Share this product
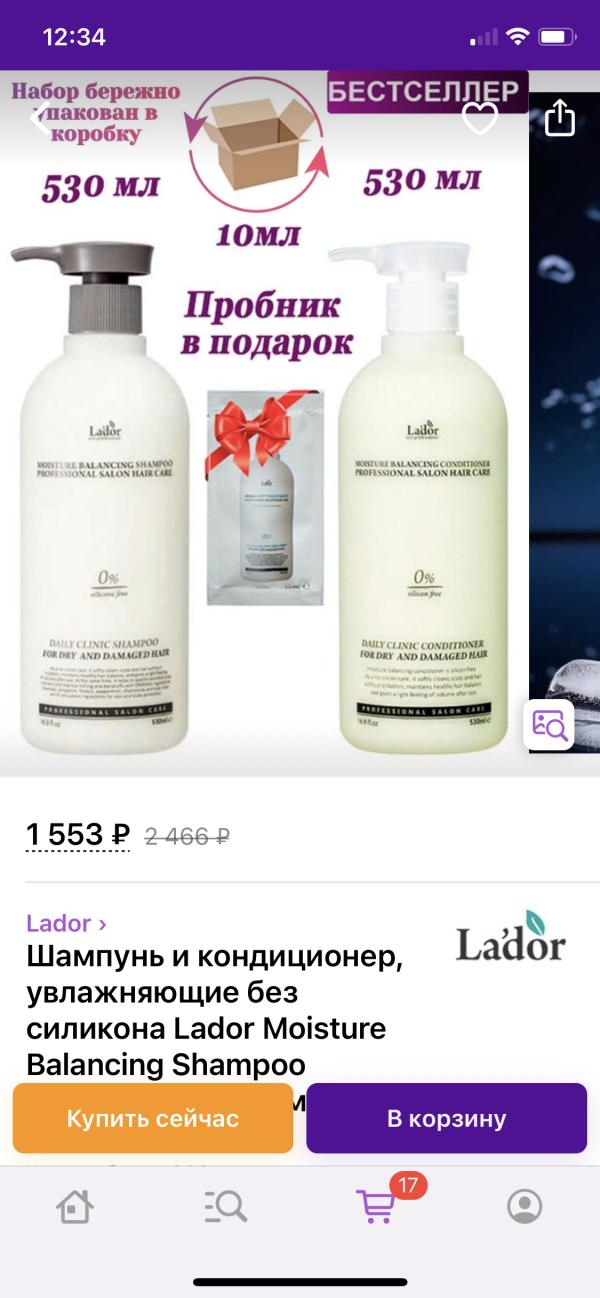The height and width of the screenshot is (1298, 600). [x=560, y=118]
